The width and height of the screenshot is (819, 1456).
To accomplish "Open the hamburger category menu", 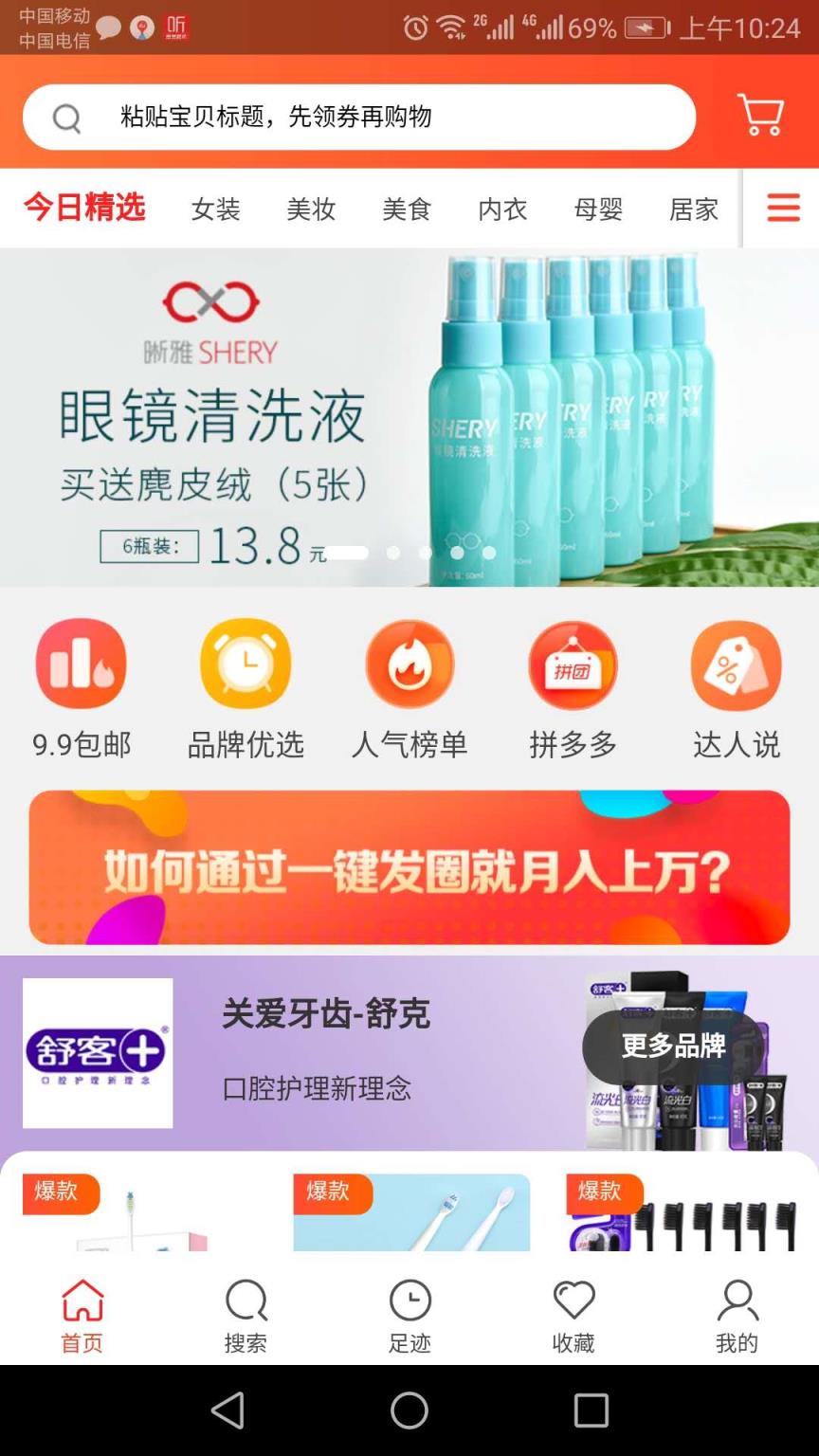I will tap(783, 209).
